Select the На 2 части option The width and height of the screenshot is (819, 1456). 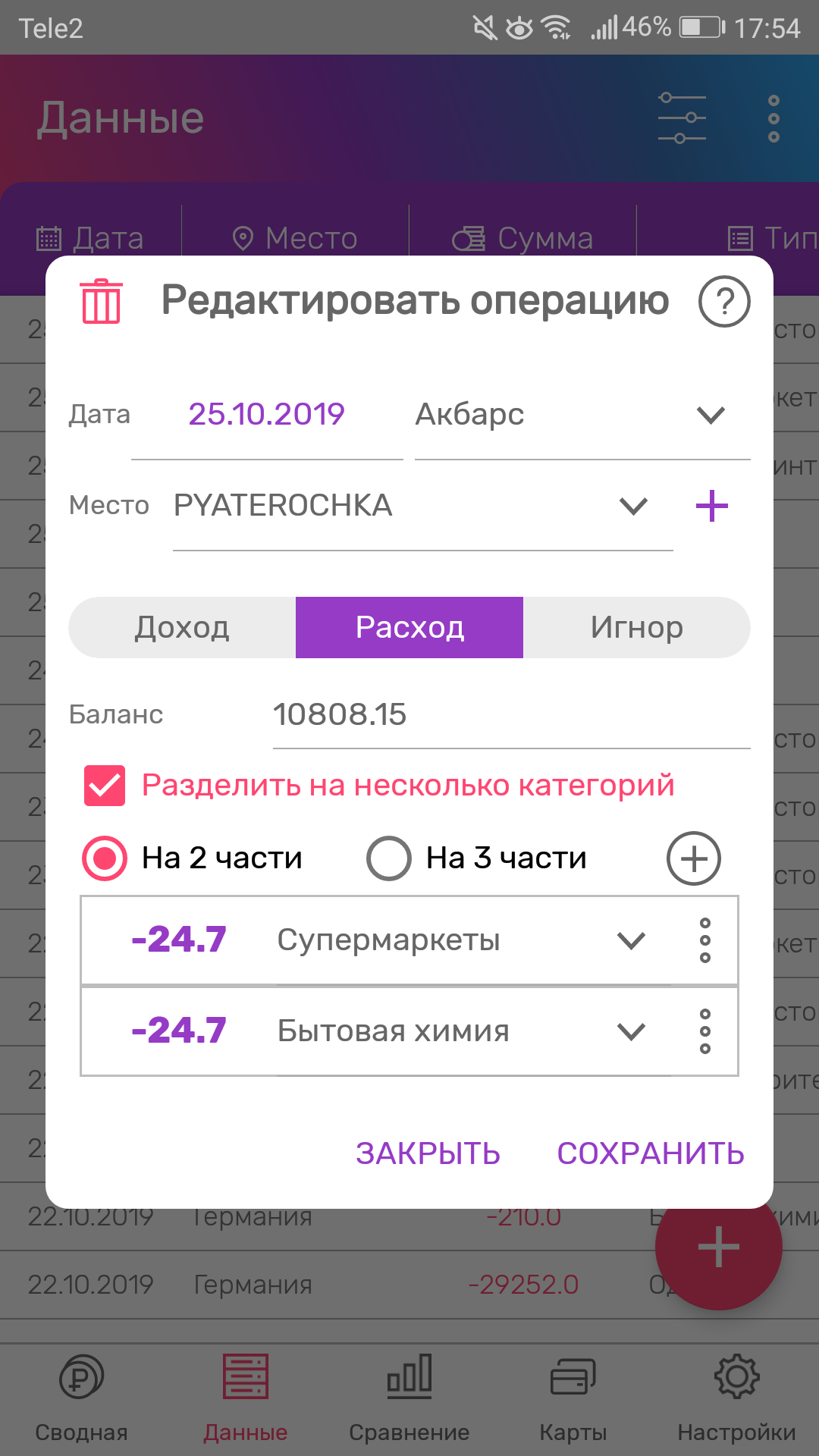click(x=105, y=858)
